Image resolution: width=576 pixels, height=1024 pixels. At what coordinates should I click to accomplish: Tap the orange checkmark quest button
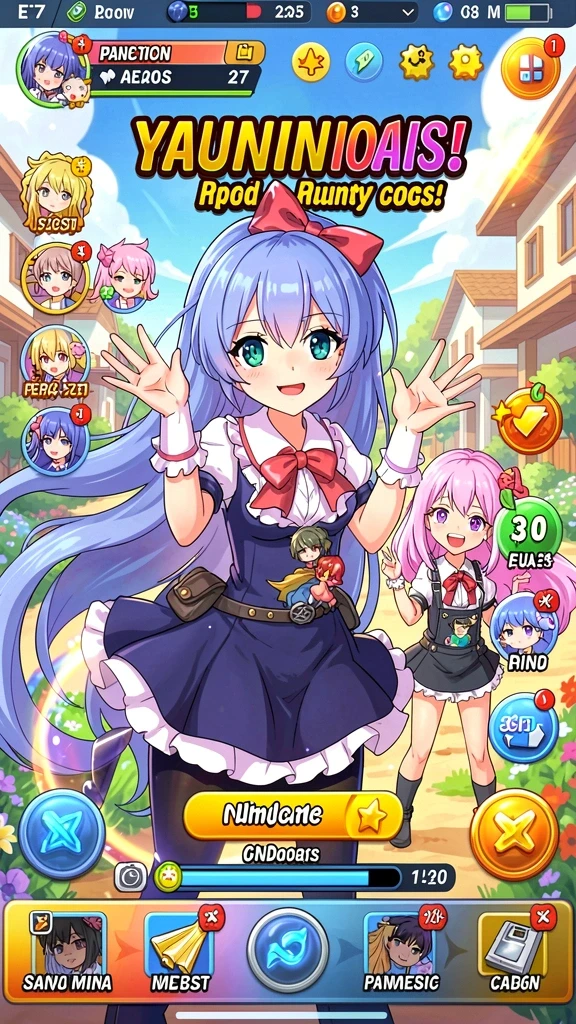(528, 421)
